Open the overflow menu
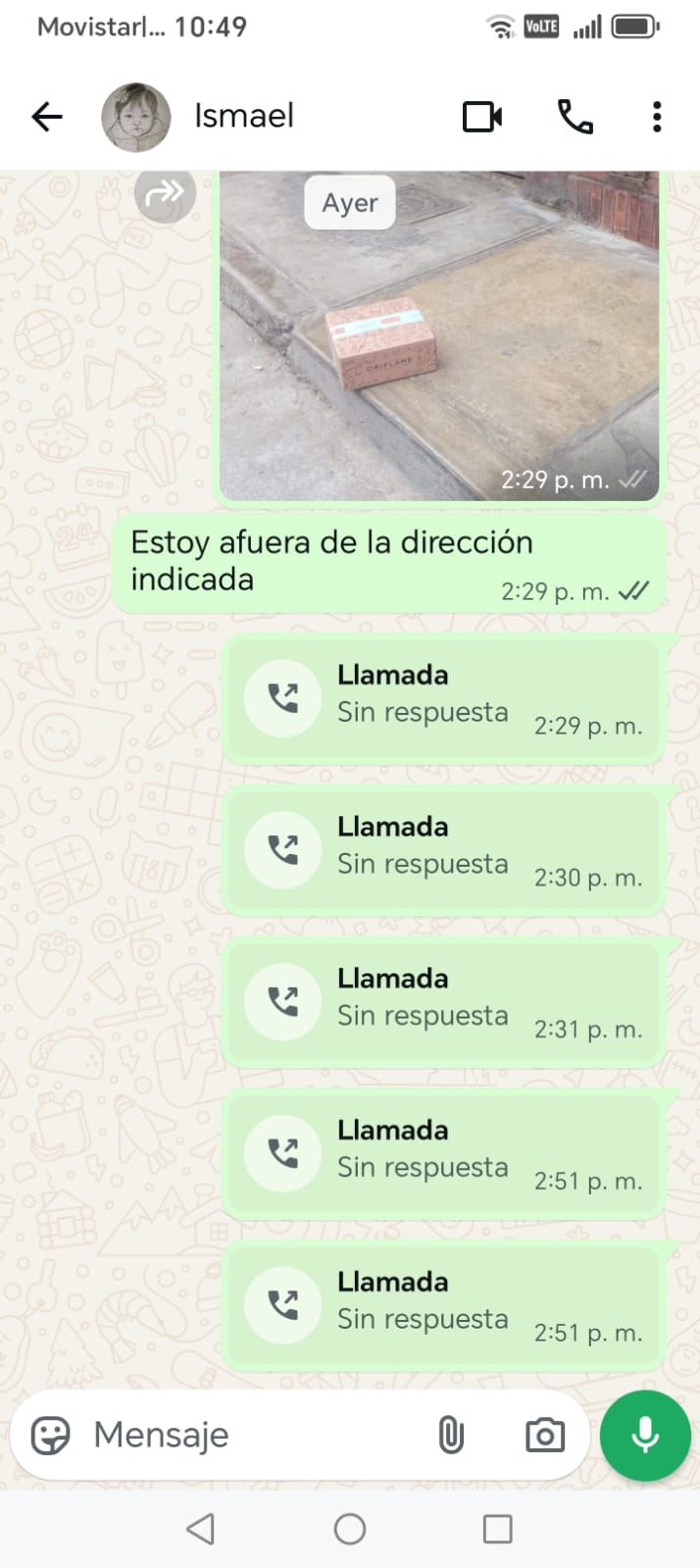 pyautogui.click(x=657, y=117)
